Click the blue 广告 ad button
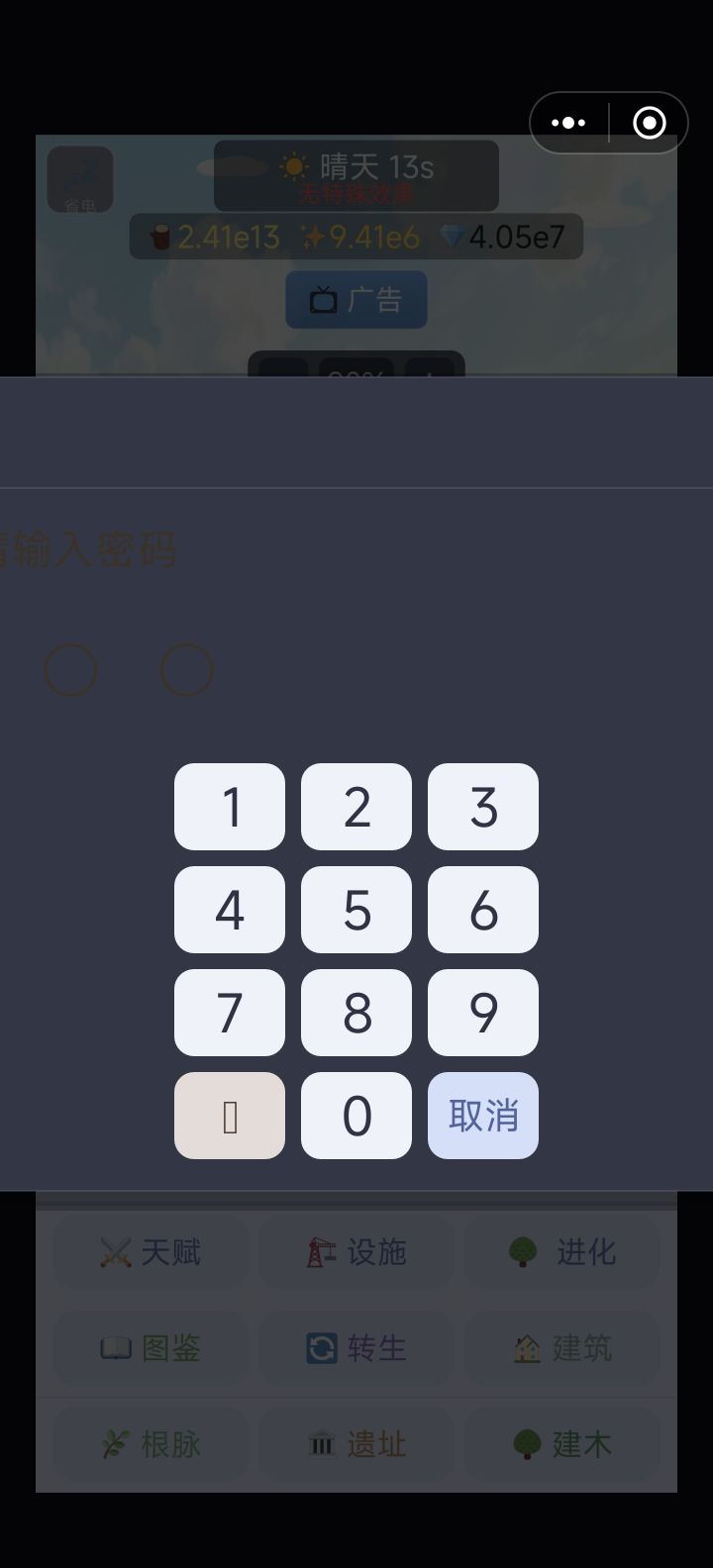The height and width of the screenshot is (1568, 713). point(356,299)
